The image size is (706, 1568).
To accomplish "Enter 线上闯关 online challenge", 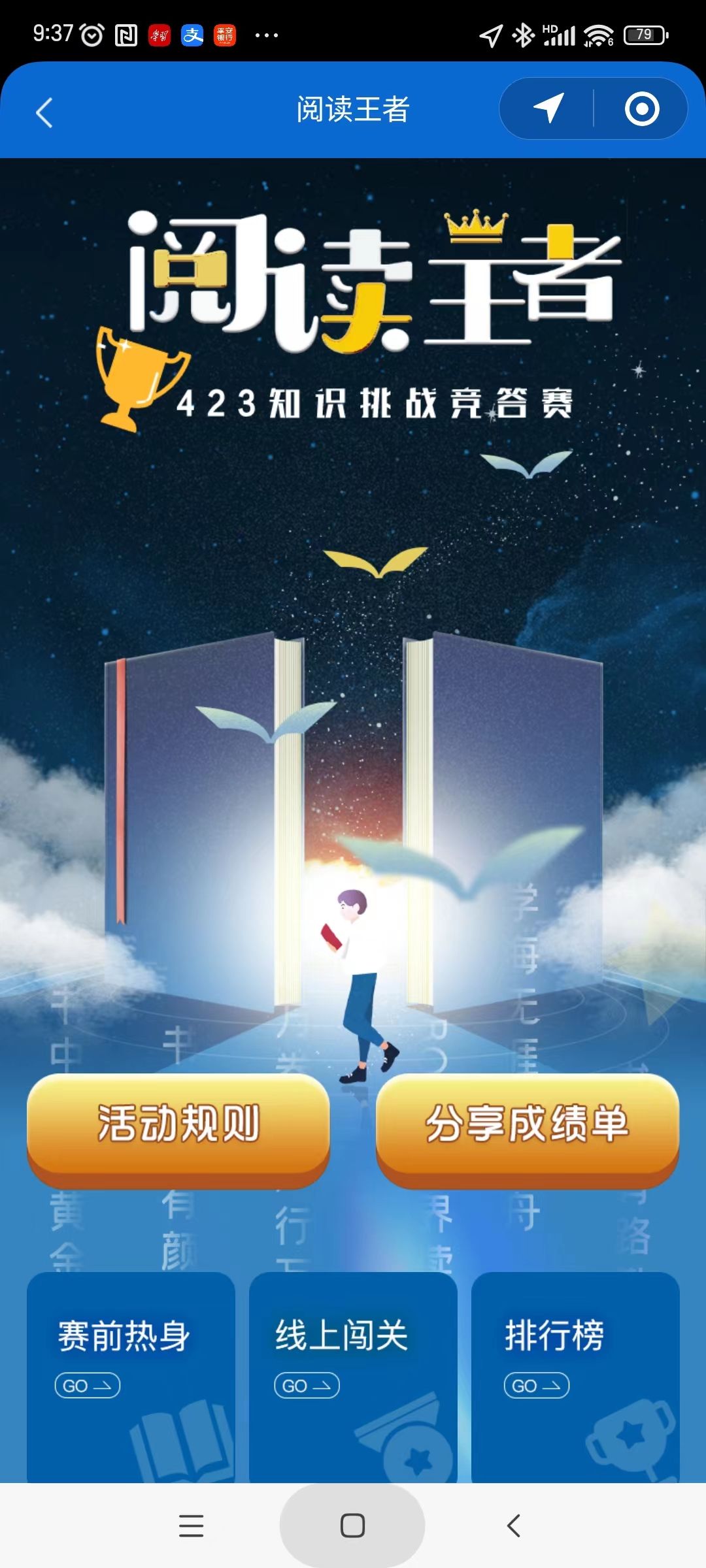I will point(353,1372).
